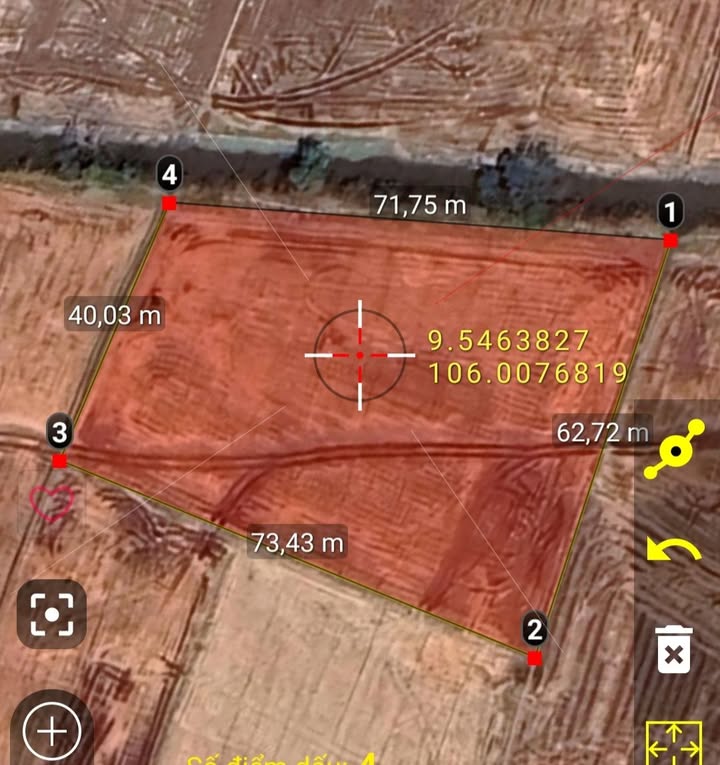Select marker point 1
The height and width of the screenshot is (765, 720).
click(x=670, y=240)
